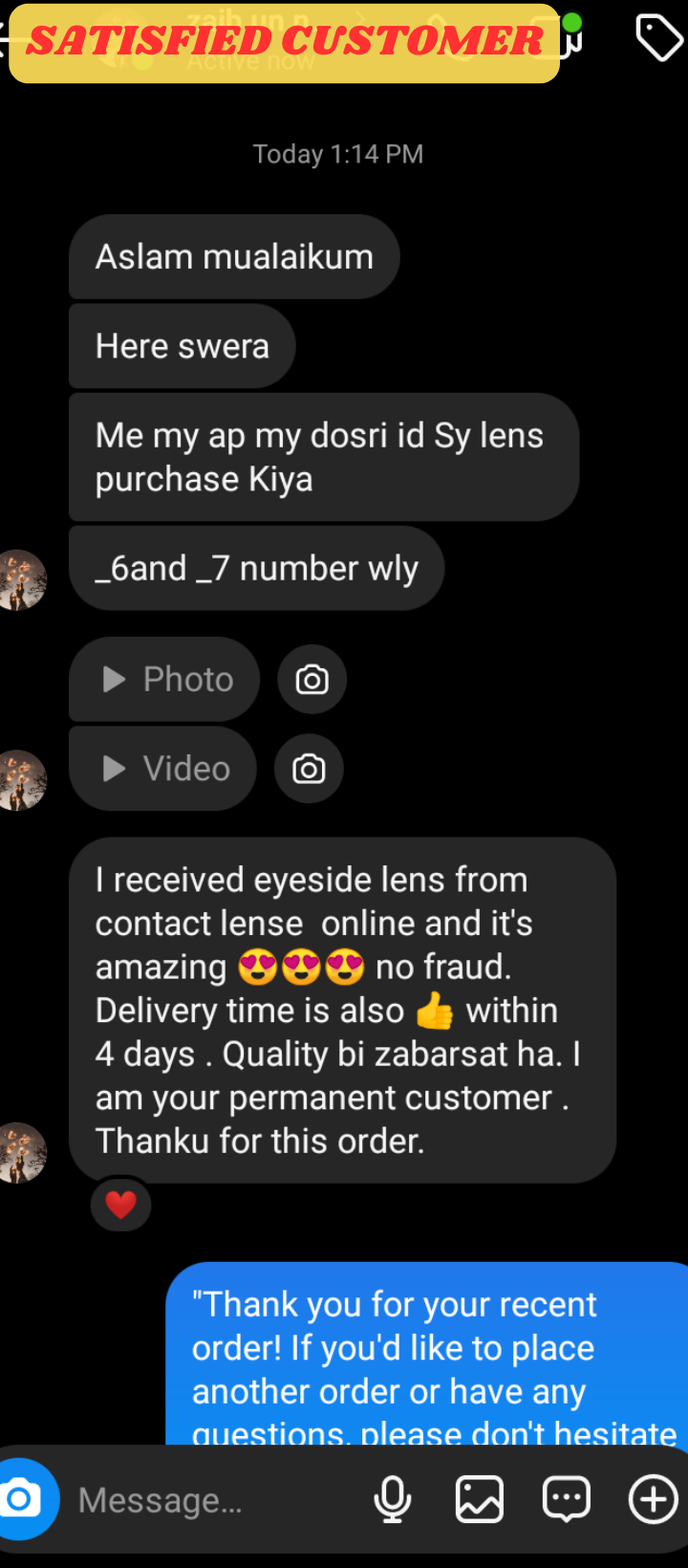Open gallery to send an image
688x1568 pixels.
tap(480, 1499)
